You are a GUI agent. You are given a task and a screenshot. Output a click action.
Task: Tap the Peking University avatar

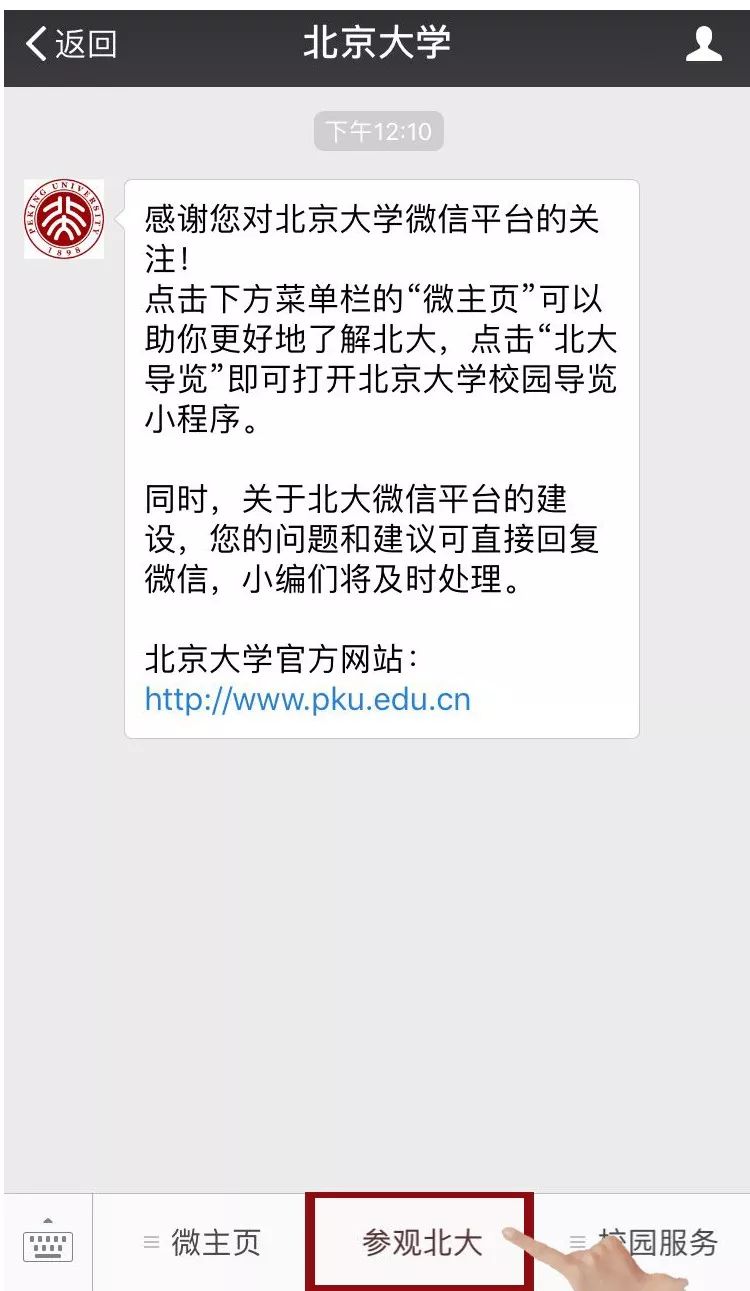[x=64, y=219]
